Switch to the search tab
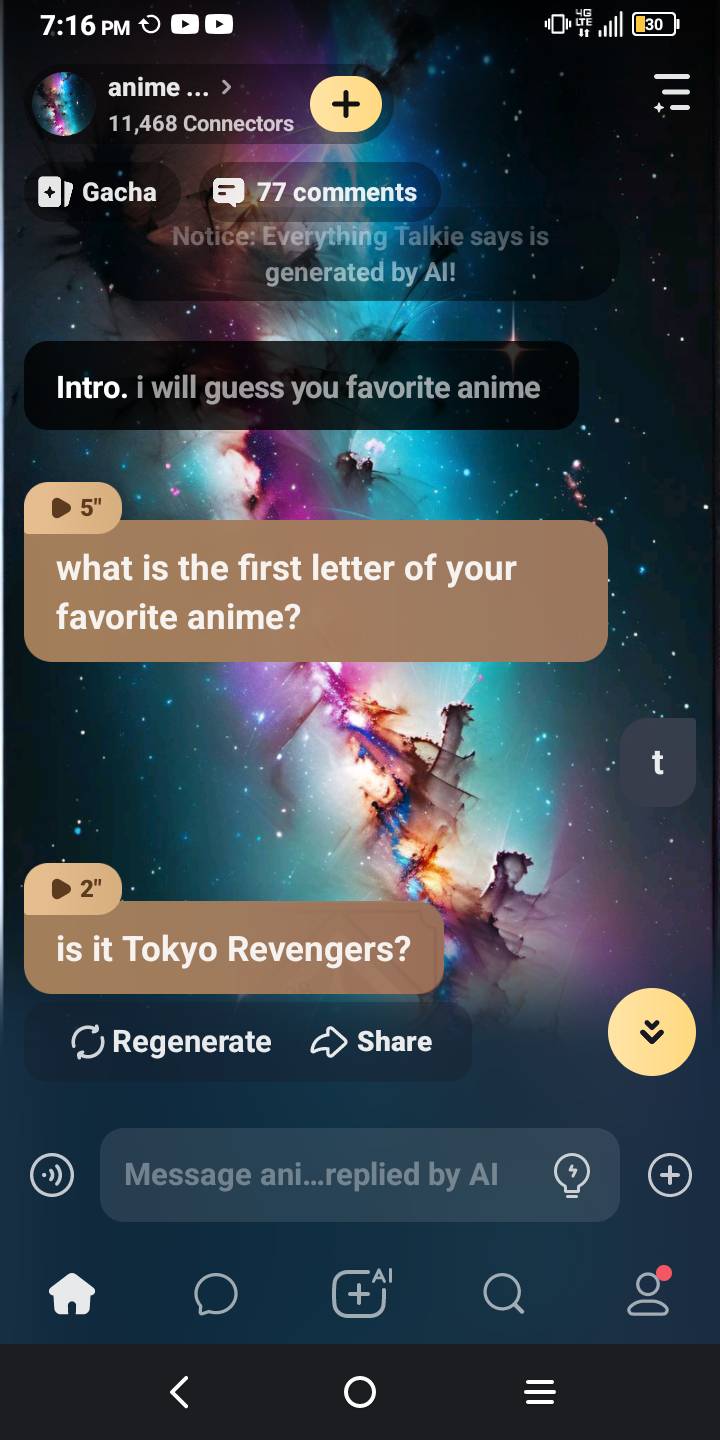This screenshot has height=1440, width=720. (x=503, y=1294)
